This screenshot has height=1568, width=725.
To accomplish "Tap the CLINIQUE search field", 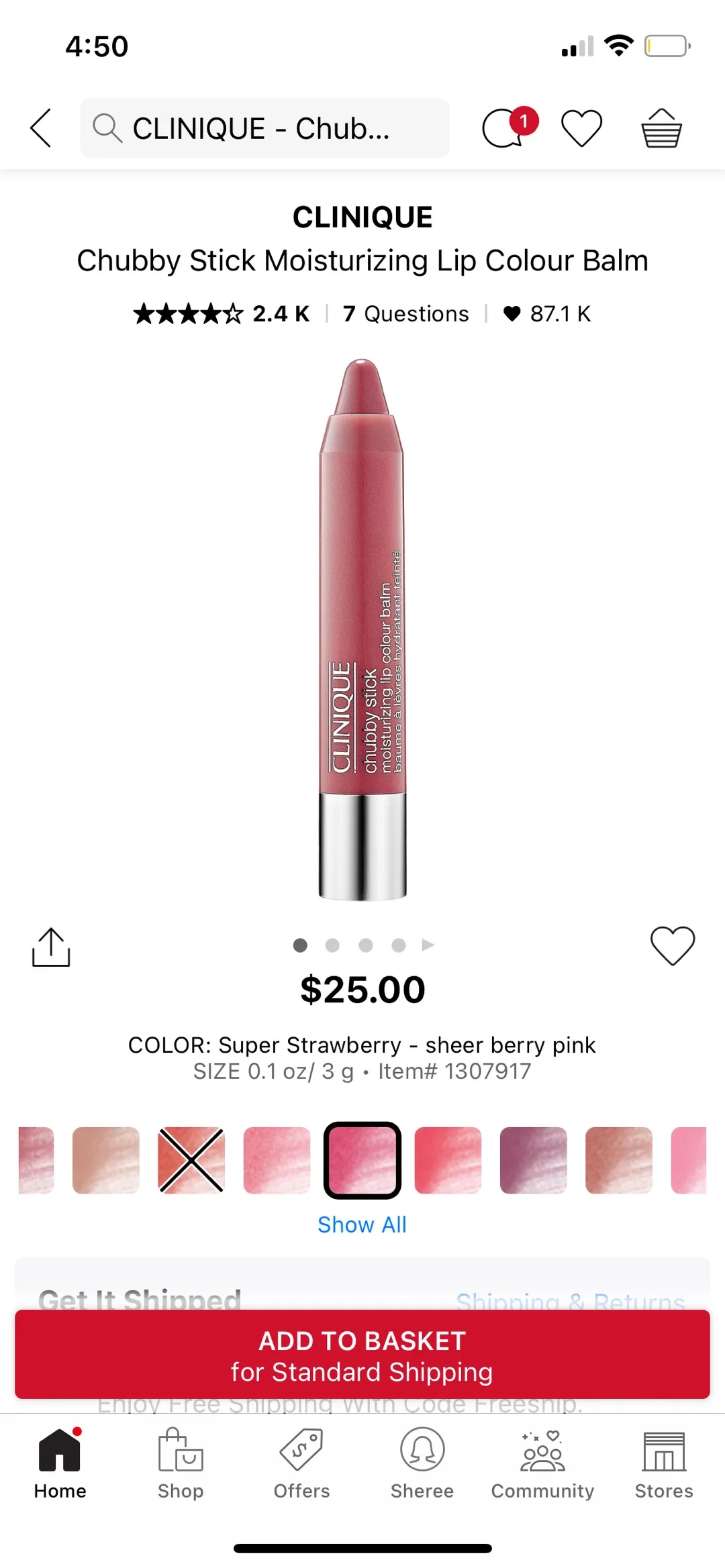I will point(264,128).
